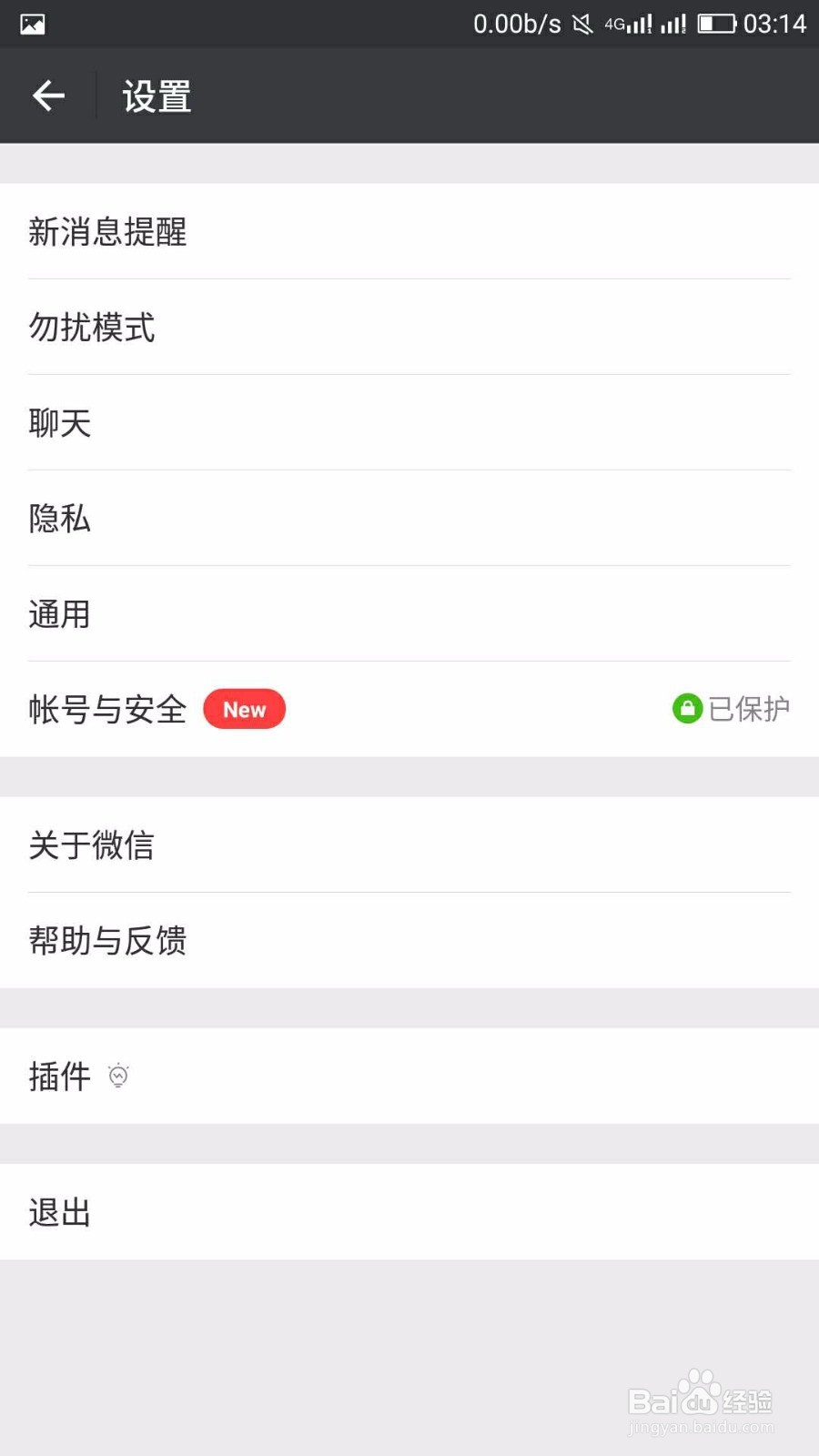Open 帮助与反馈 help and feedback
Screen dimensions: 819x1456
click(x=107, y=943)
